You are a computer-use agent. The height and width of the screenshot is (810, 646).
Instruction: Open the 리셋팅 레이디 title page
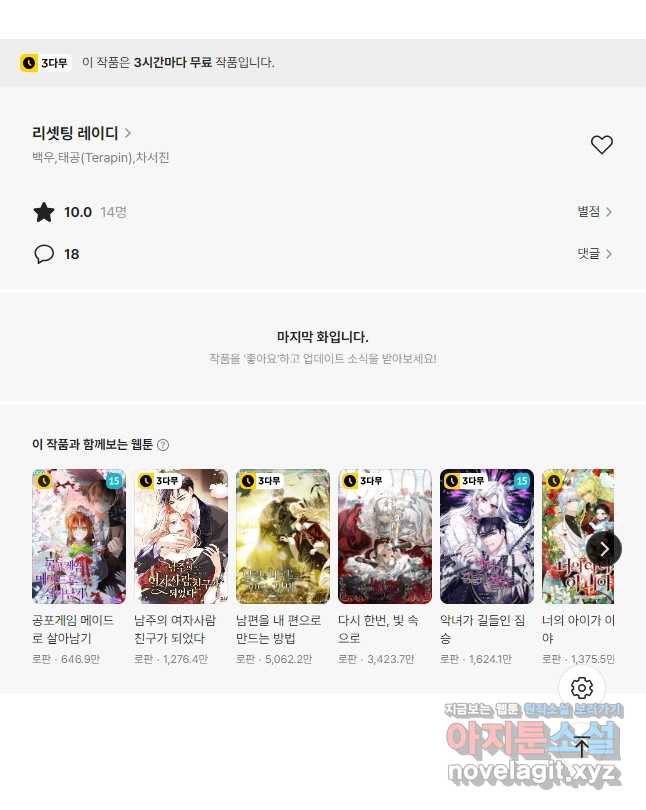pos(82,133)
